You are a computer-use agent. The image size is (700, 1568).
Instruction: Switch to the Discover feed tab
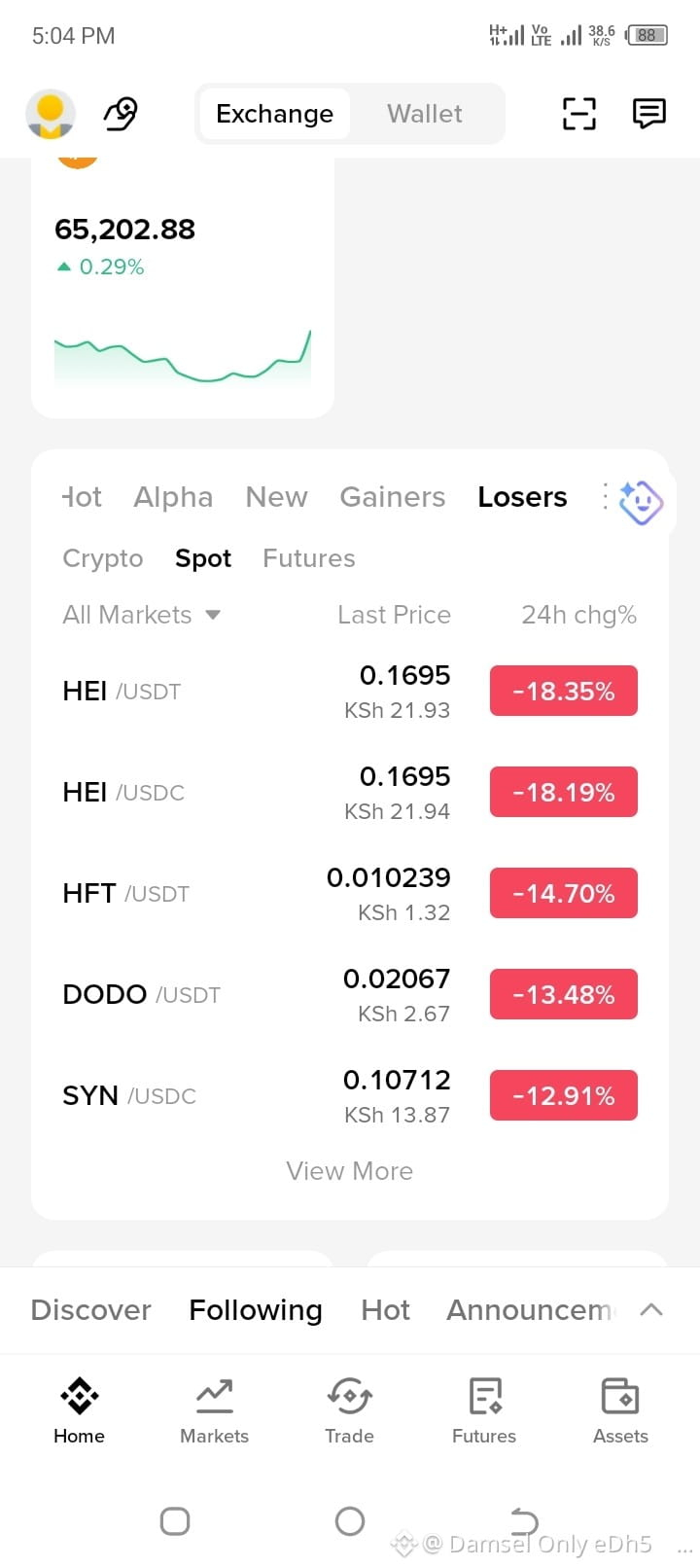click(x=91, y=1310)
